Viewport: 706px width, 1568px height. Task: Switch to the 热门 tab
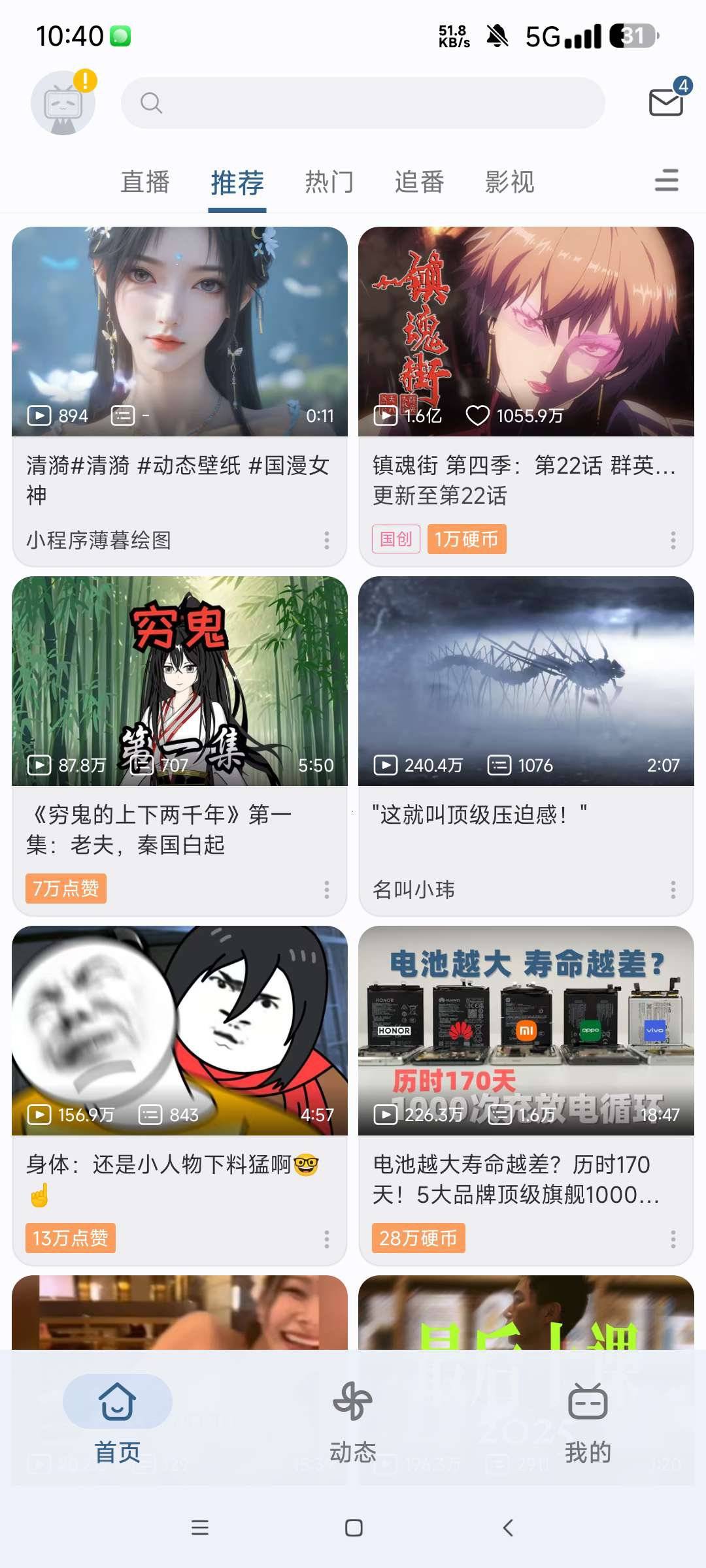point(329,182)
